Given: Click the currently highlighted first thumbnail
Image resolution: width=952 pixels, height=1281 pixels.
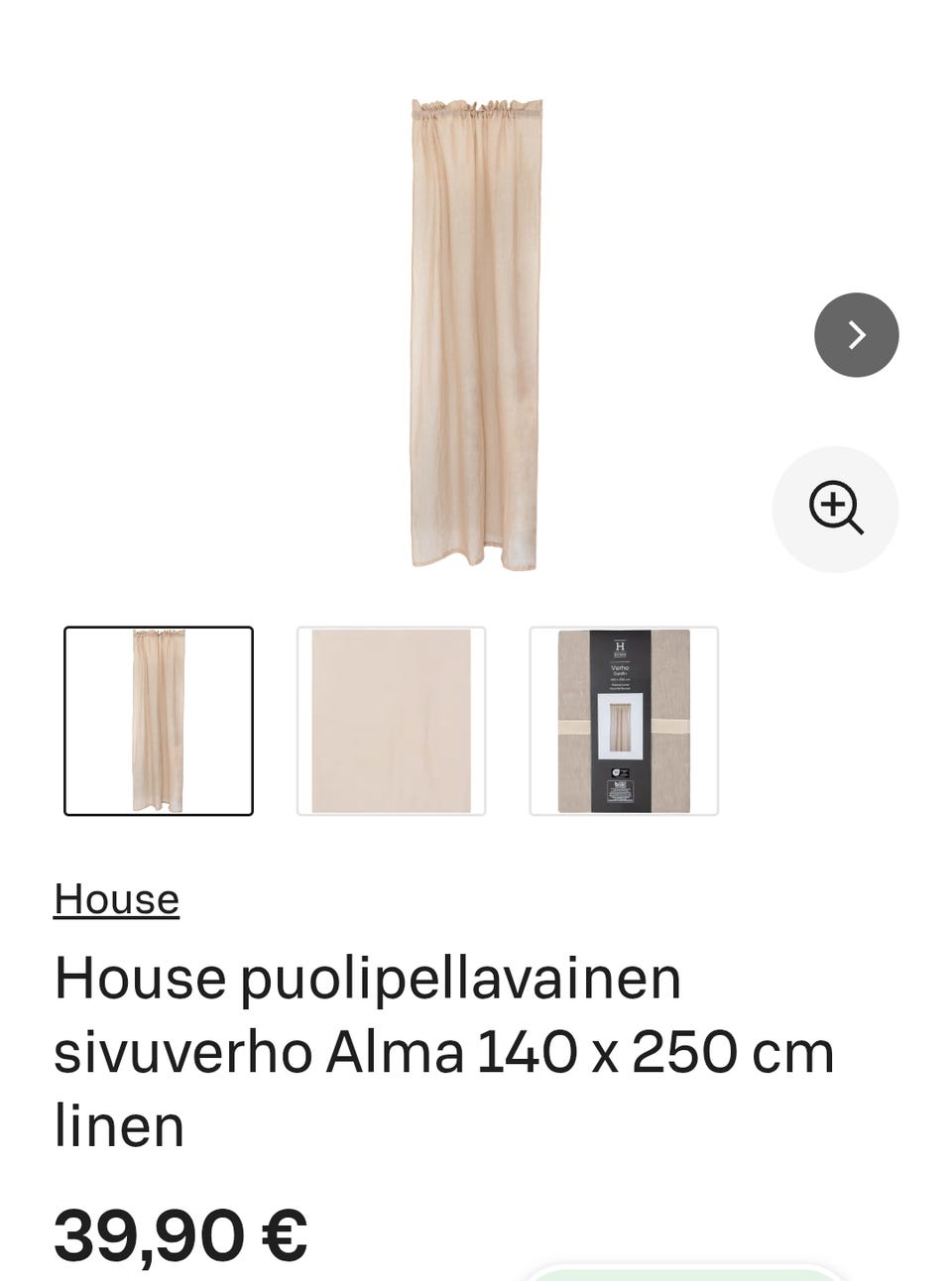Looking at the screenshot, I should click(x=158, y=720).
